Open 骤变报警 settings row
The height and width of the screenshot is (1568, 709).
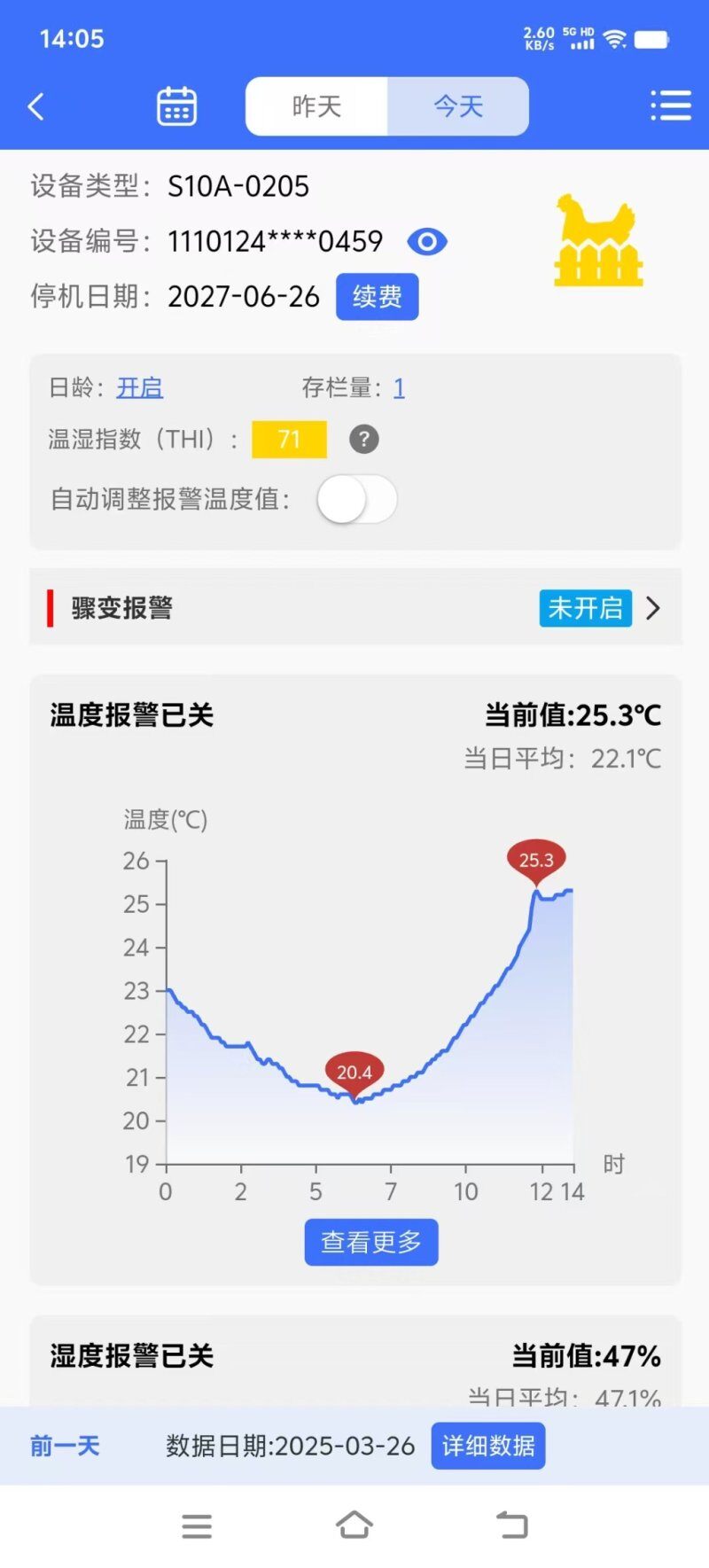pyautogui.click(x=354, y=608)
